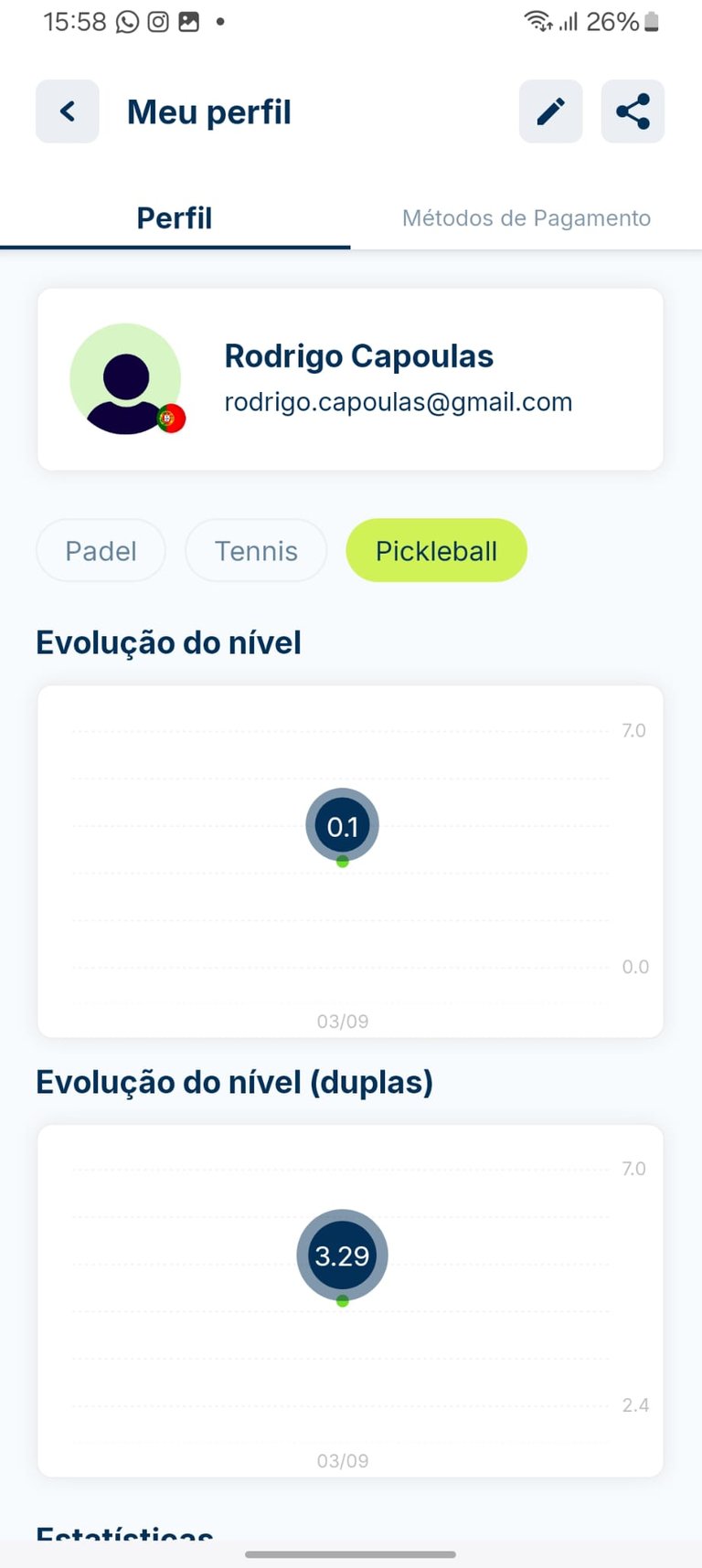Open Rodrigo Capoulas profile avatar
Viewport: 702px width, 1568px height.
click(x=126, y=378)
